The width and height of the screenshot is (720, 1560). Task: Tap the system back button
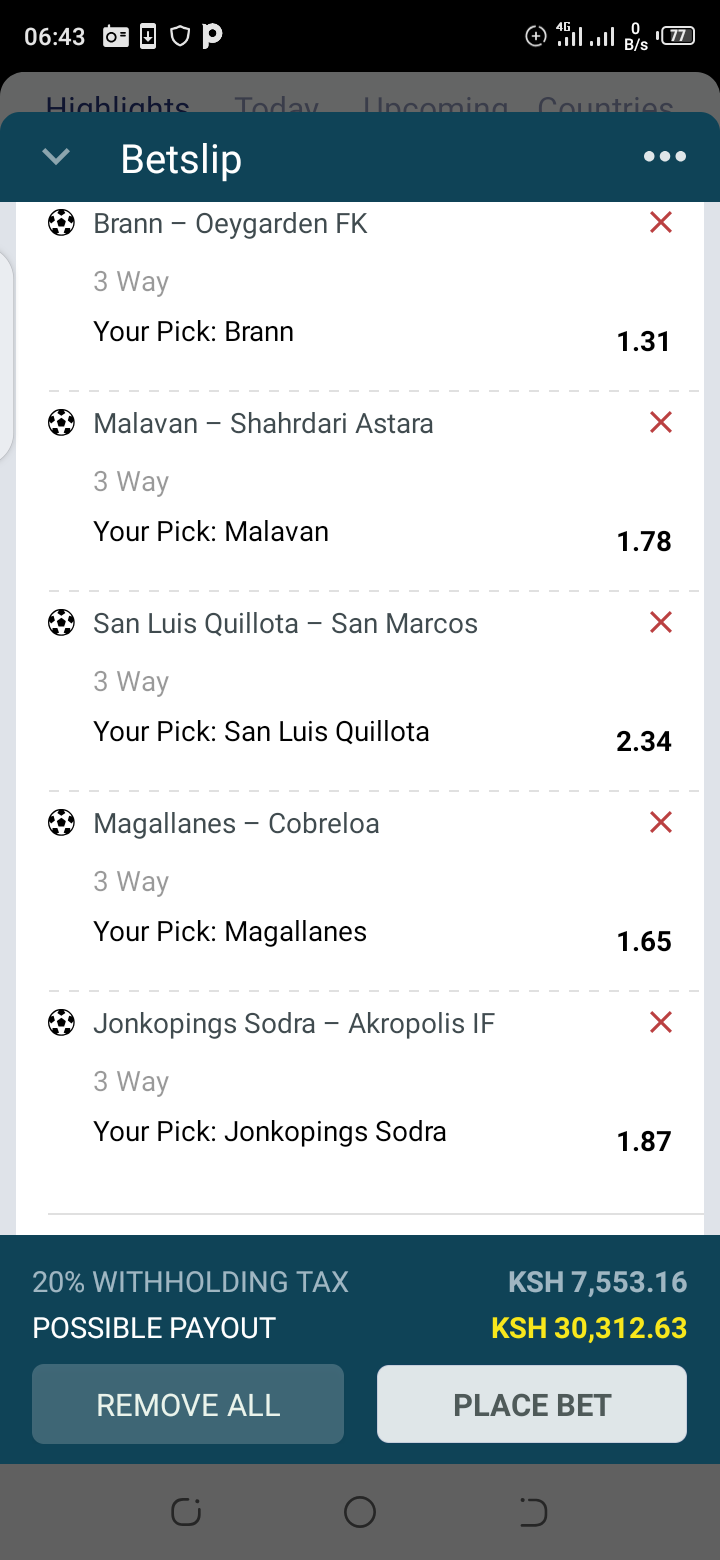pos(534,1512)
